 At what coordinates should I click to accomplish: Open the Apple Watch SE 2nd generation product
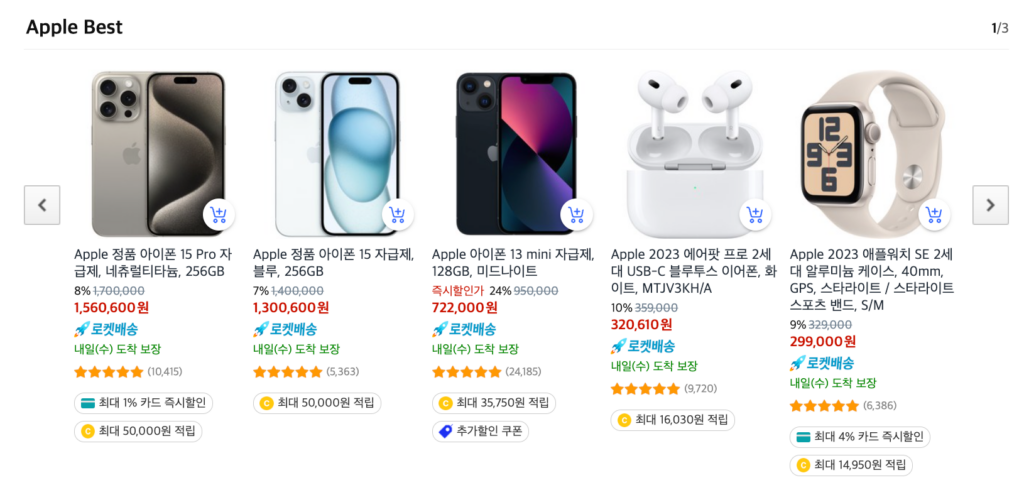click(871, 278)
